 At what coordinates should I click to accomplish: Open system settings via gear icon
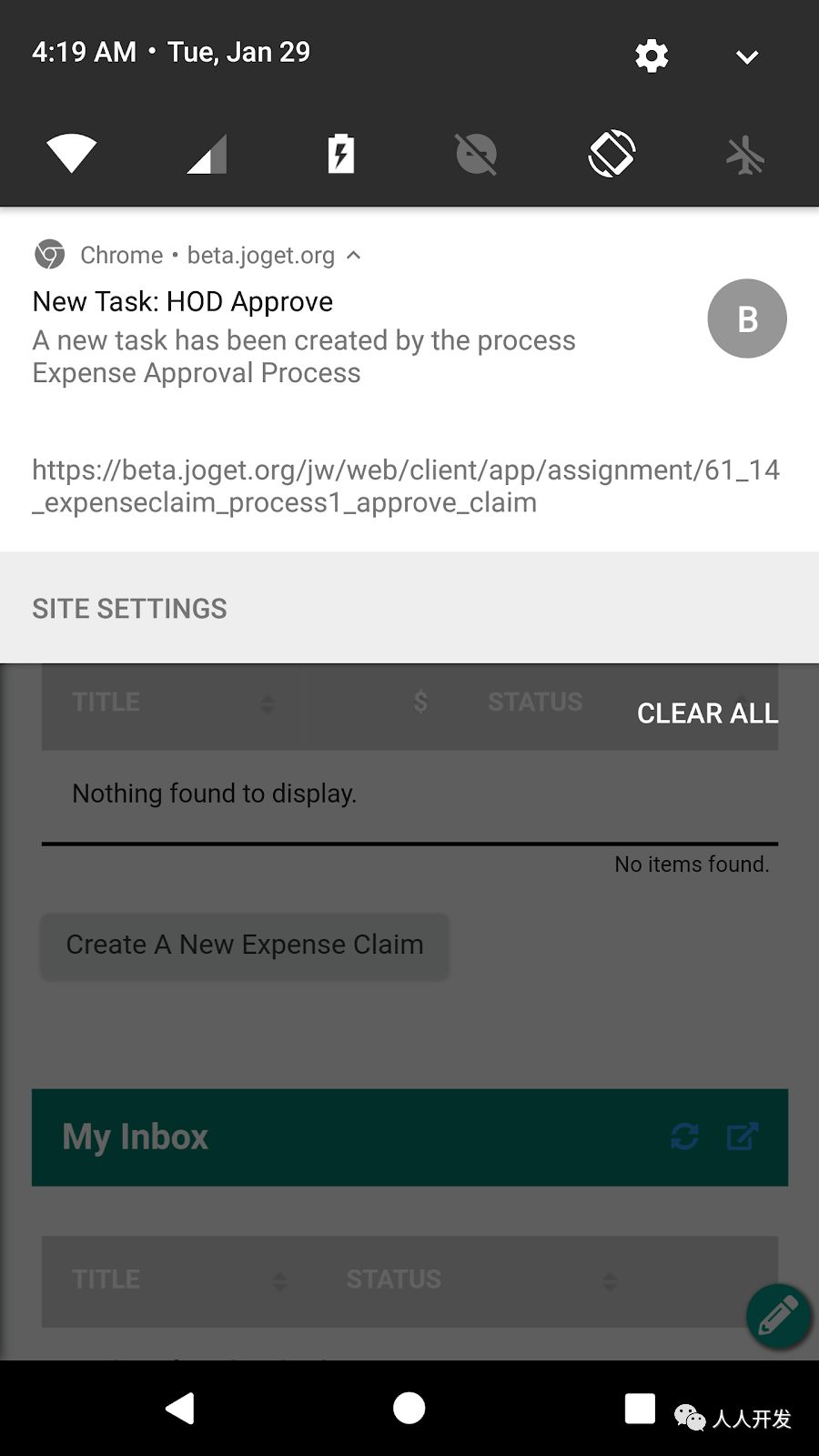[652, 56]
